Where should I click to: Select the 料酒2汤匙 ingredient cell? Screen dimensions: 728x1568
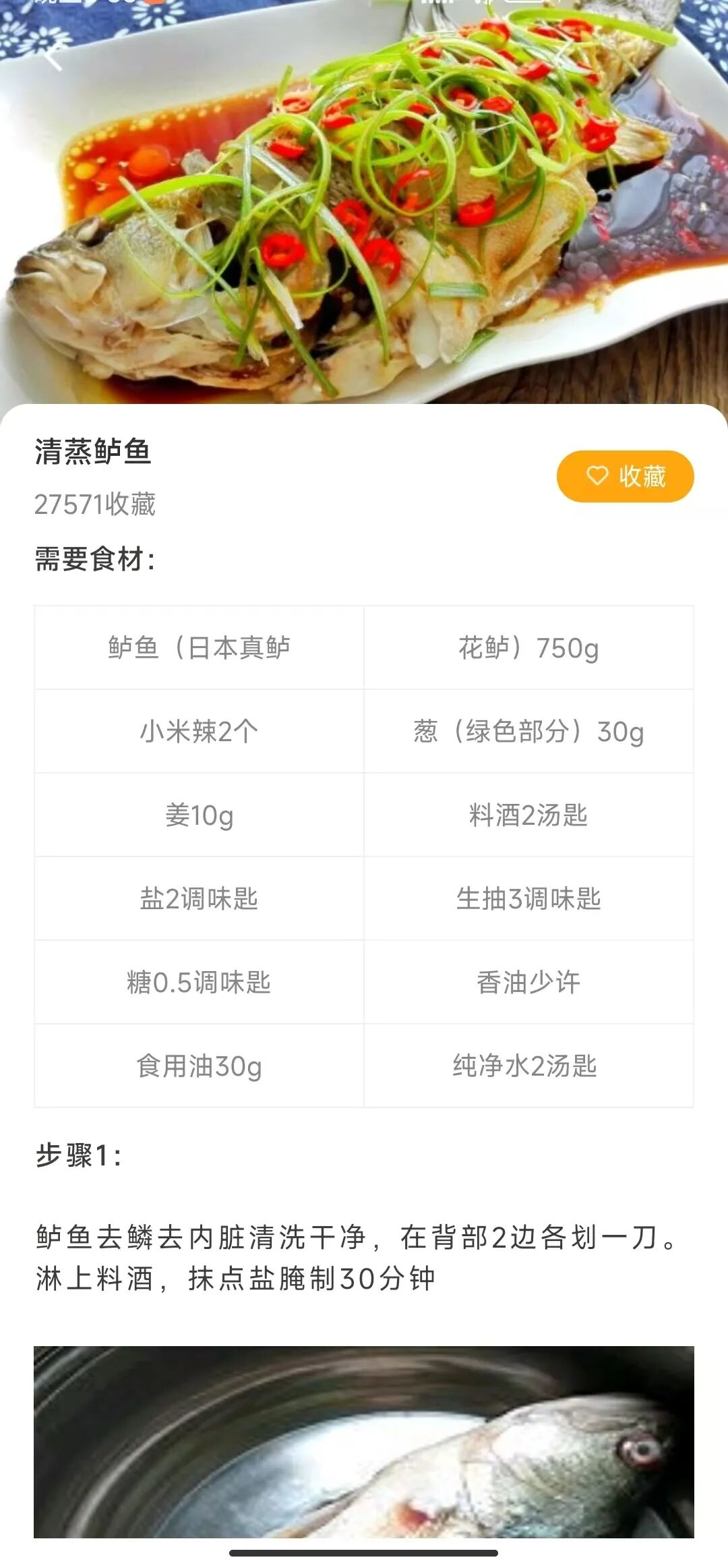click(x=529, y=815)
